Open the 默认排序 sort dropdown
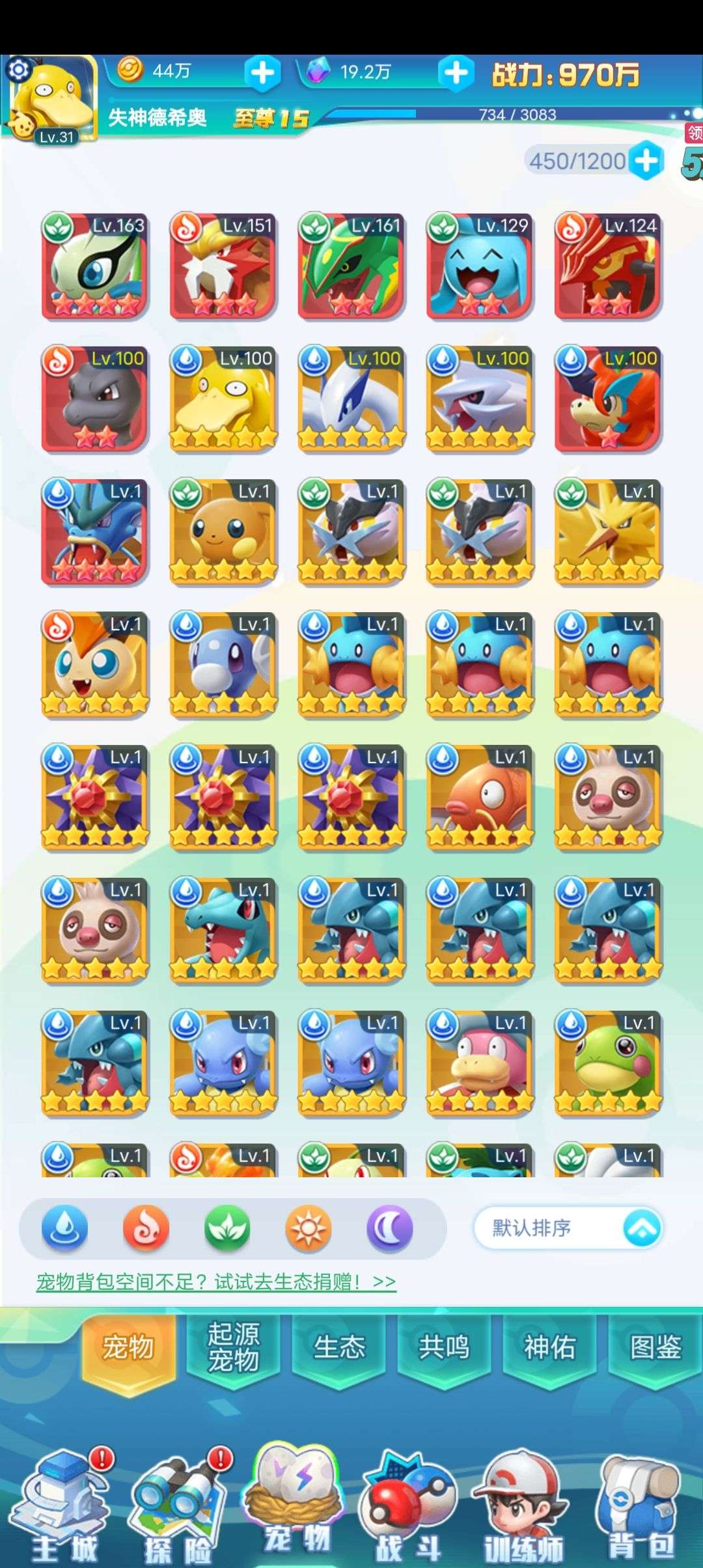This screenshot has height=1568, width=703. 568,1228
